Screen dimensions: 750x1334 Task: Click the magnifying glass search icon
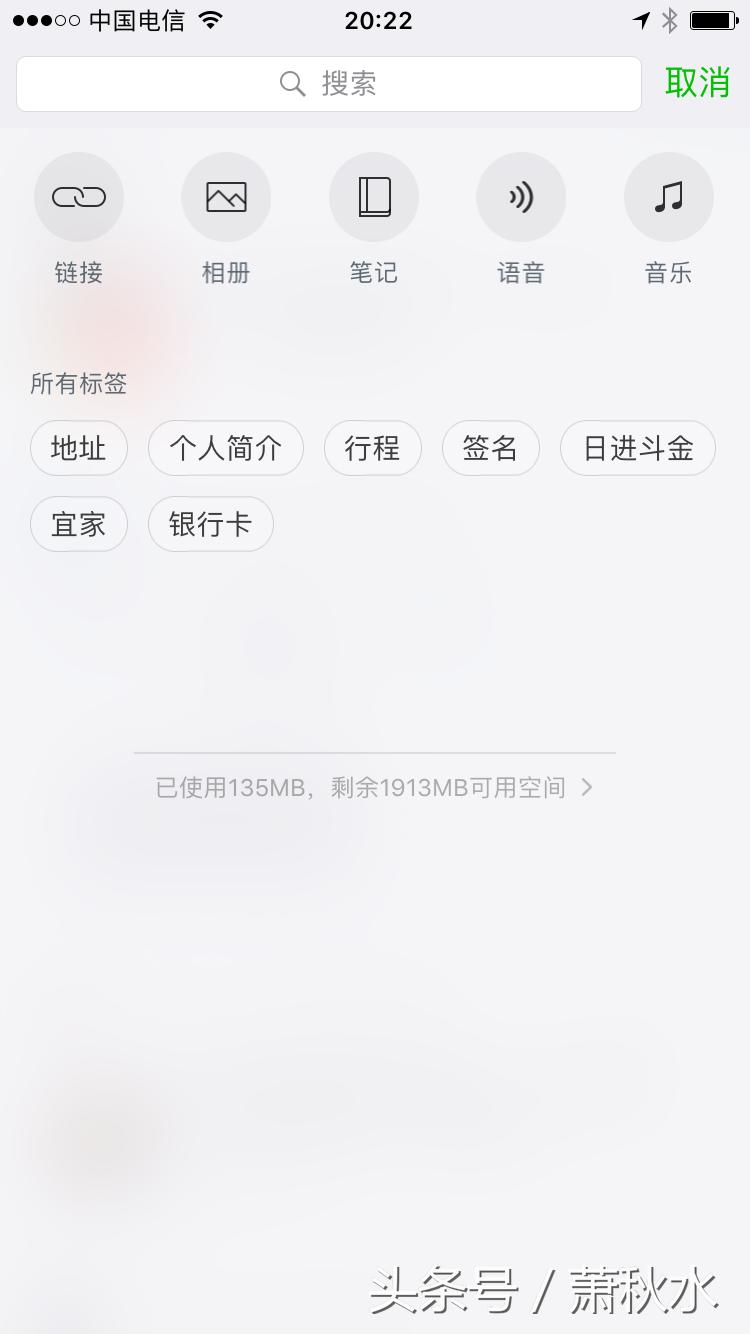[x=292, y=84]
